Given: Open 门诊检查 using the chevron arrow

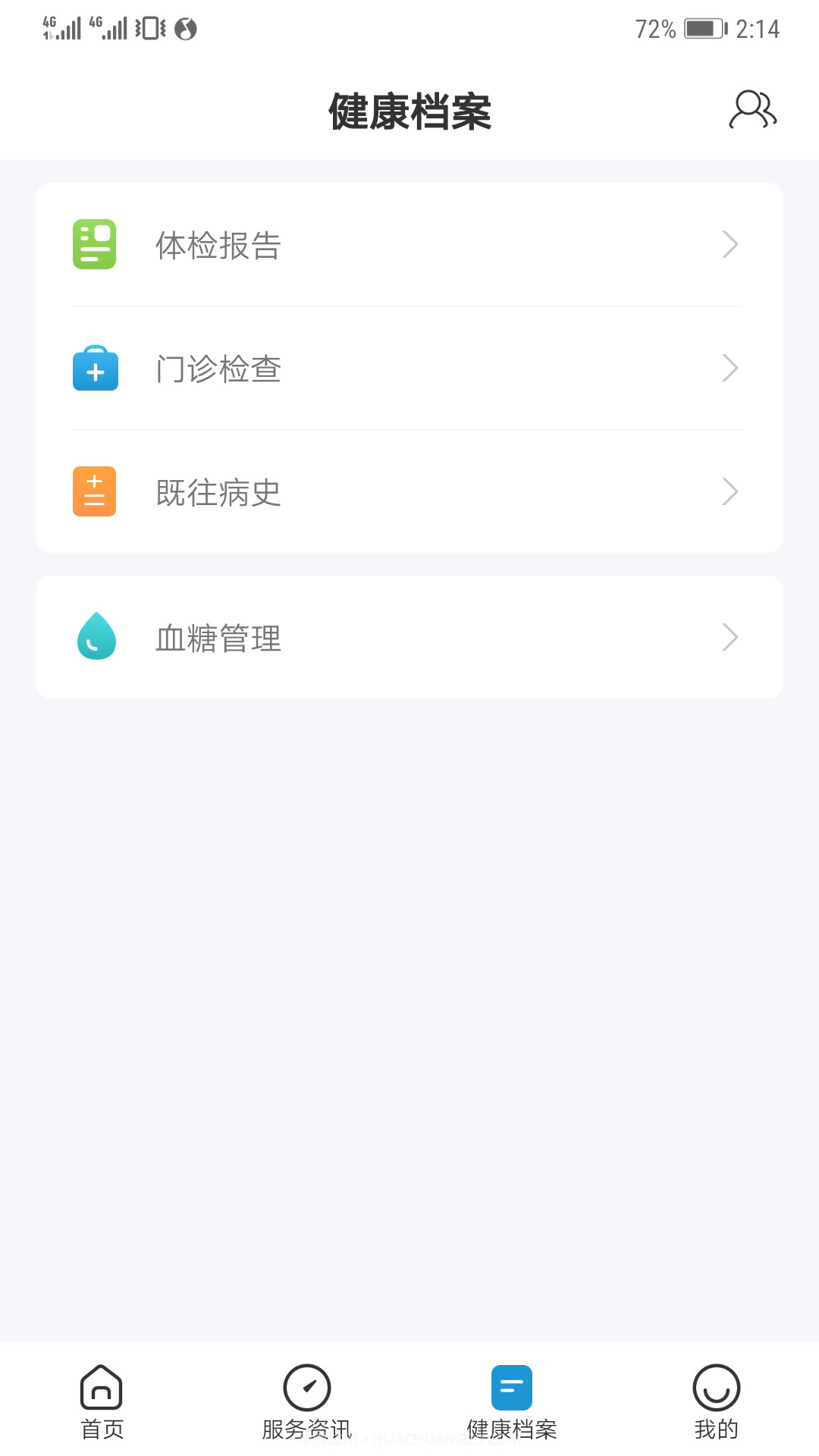Looking at the screenshot, I should click(730, 369).
